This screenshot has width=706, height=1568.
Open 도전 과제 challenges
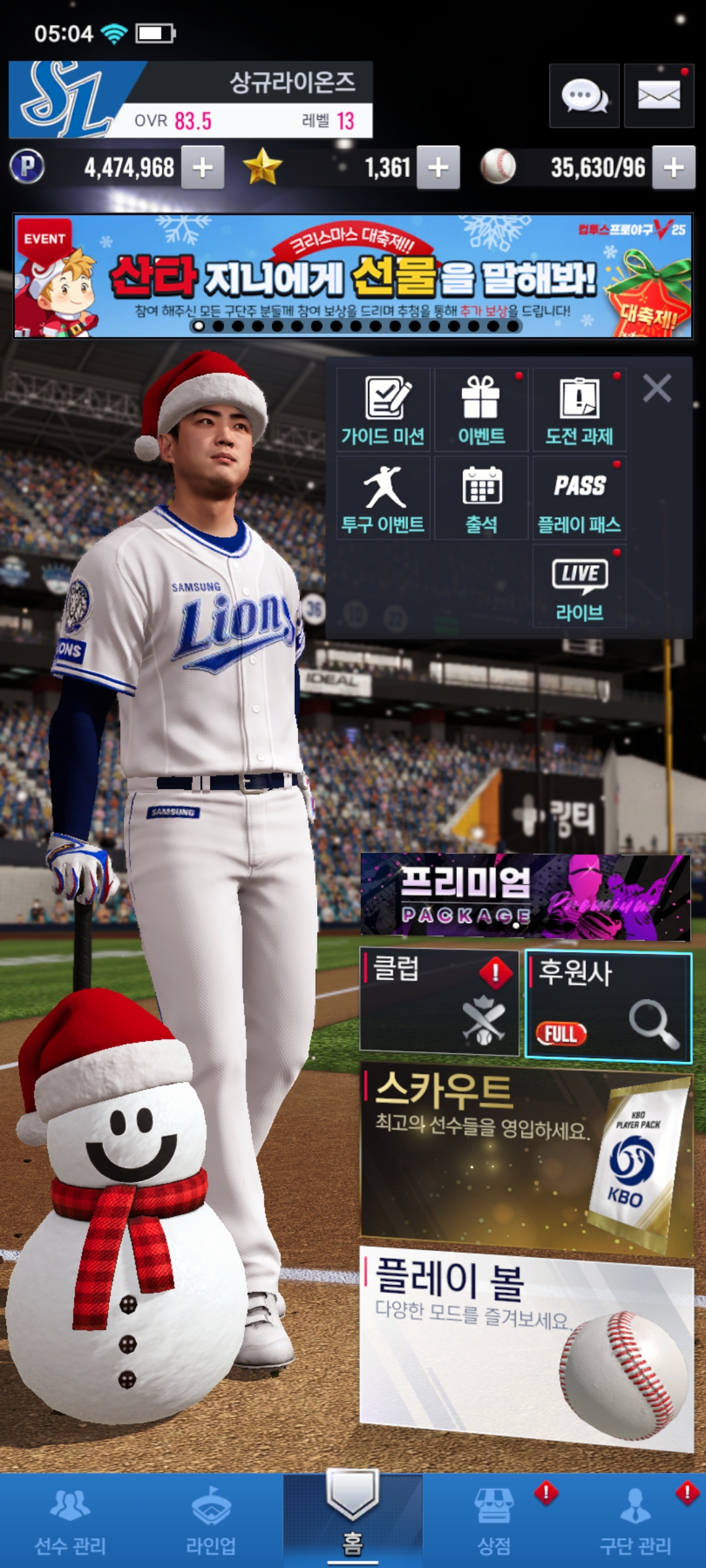click(579, 410)
